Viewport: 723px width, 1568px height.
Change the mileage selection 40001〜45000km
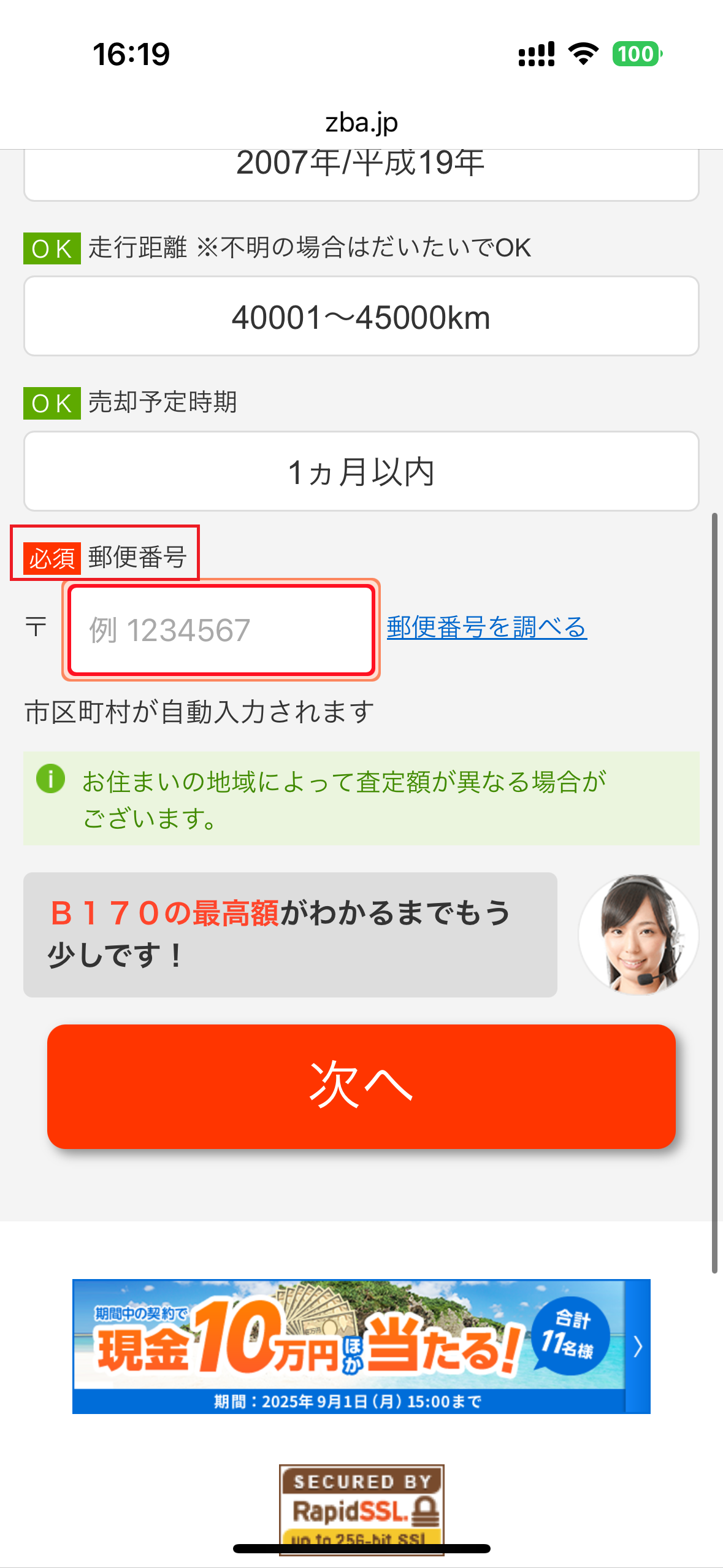(x=361, y=317)
